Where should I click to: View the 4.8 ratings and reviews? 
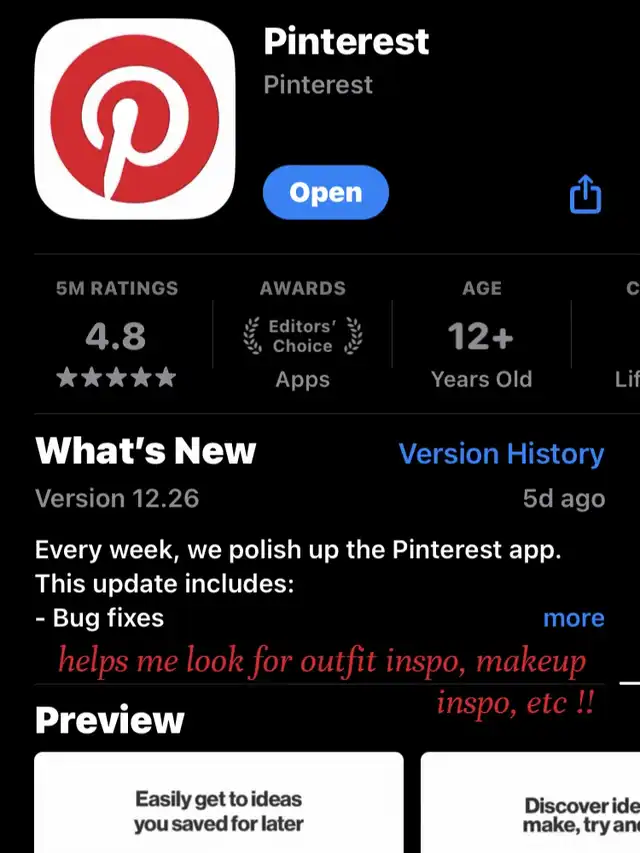[x=117, y=337]
